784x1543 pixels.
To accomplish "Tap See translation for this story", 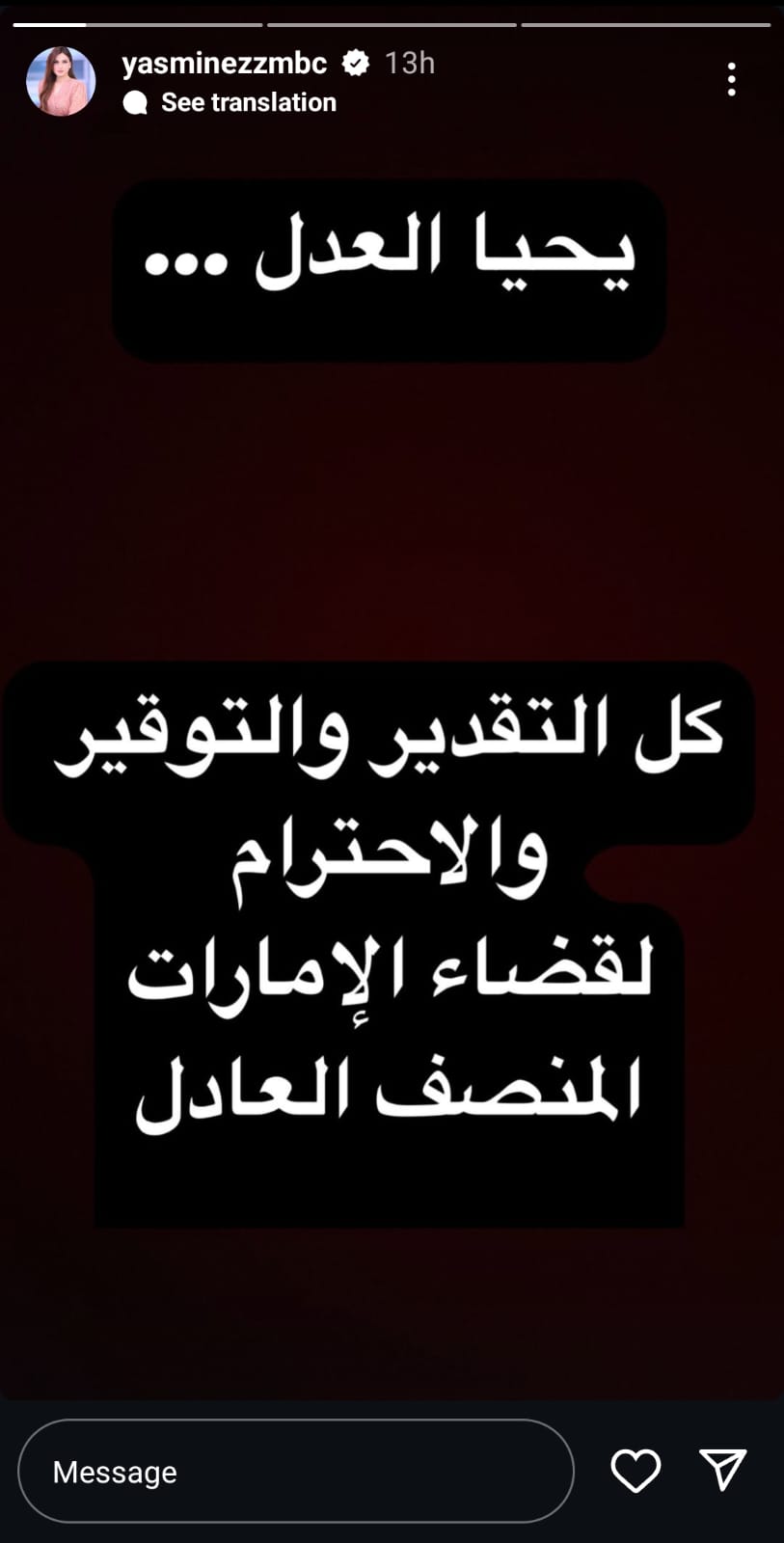I will click(x=248, y=102).
